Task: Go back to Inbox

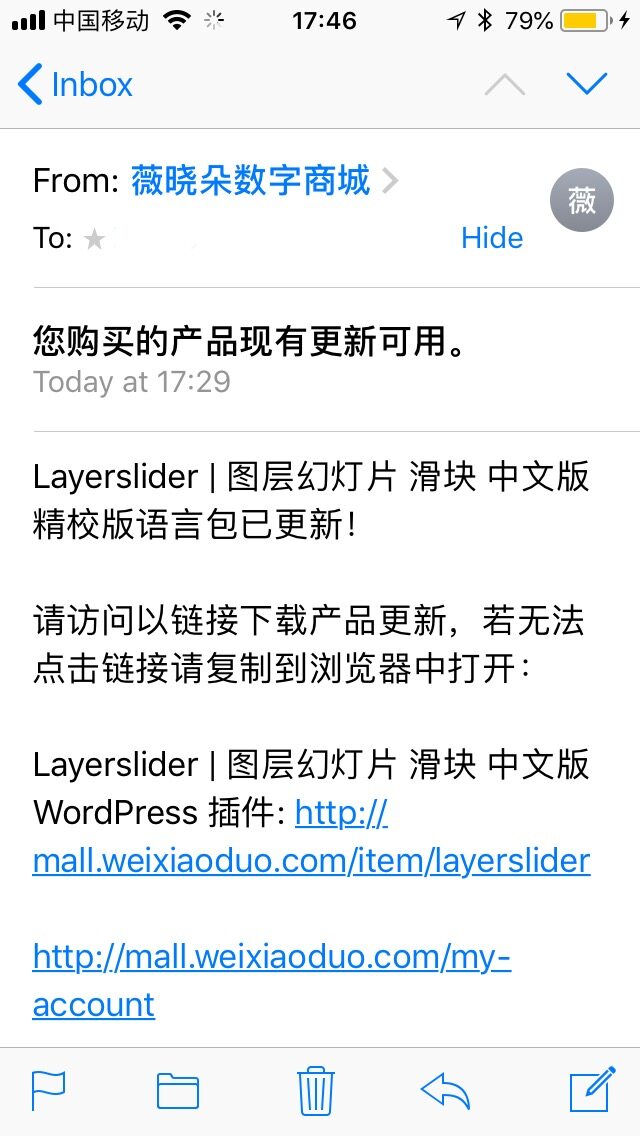Action: 75,85
